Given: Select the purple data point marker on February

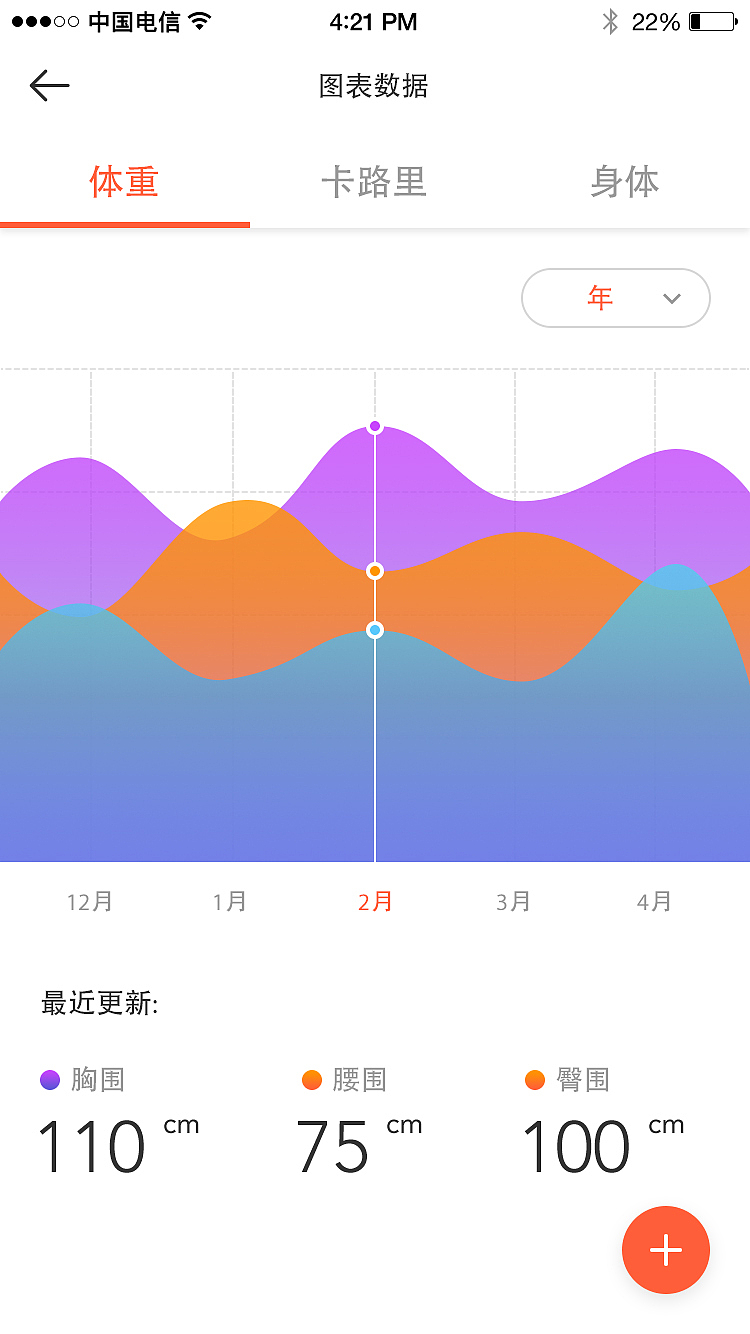Looking at the screenshot, I should coord(375,426).
